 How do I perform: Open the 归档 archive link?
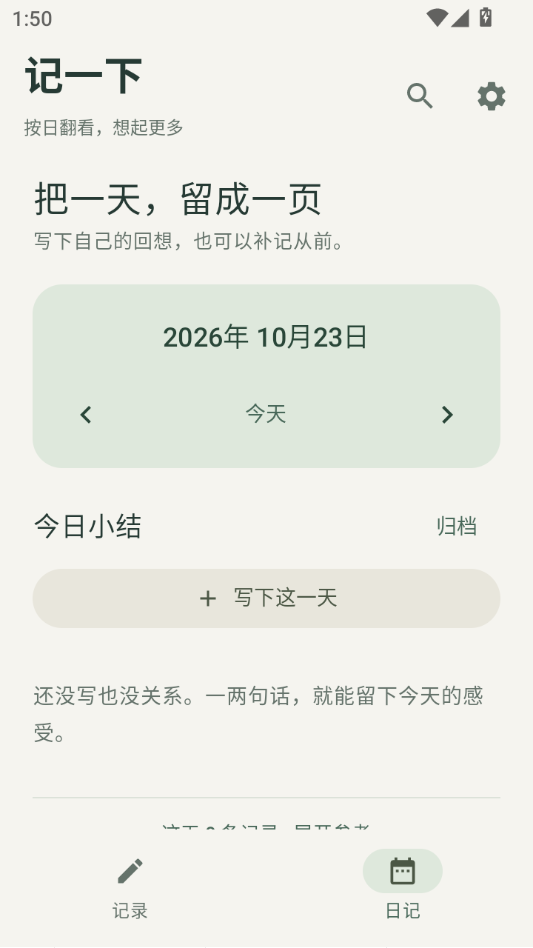pos(457,526)
